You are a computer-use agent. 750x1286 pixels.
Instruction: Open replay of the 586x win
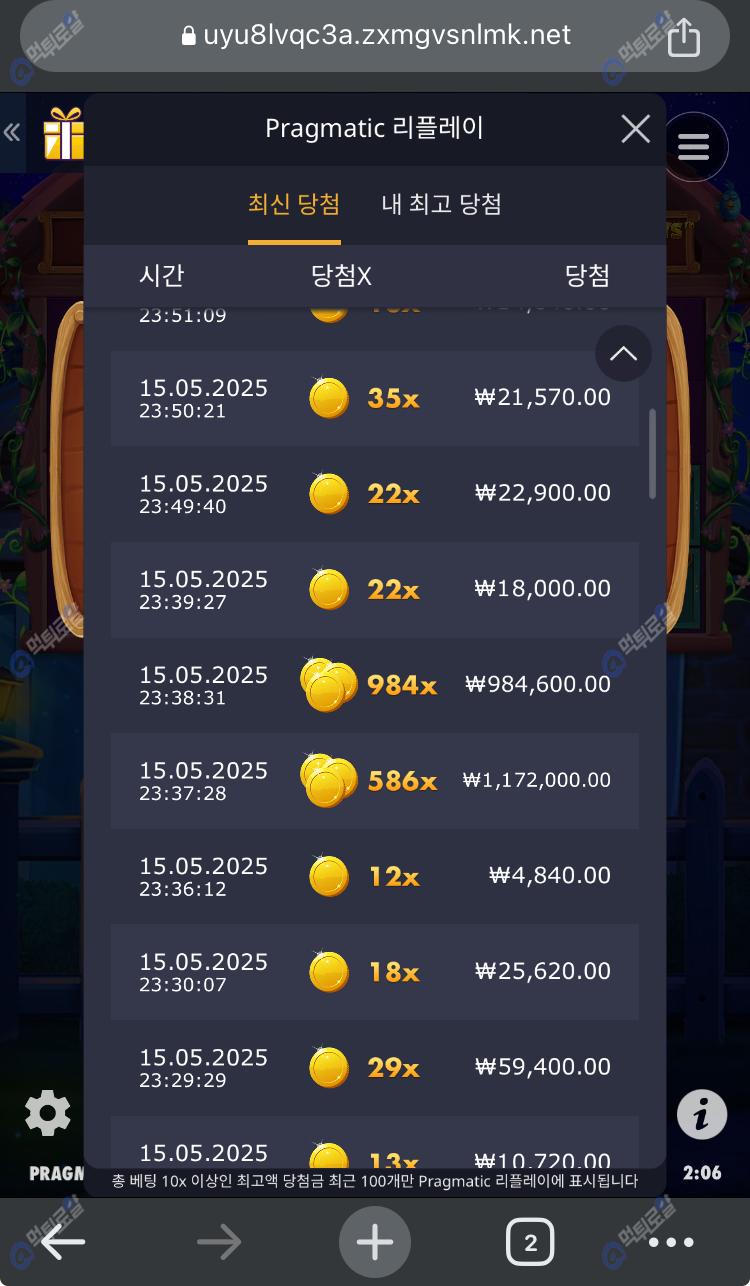coord(374,781)
